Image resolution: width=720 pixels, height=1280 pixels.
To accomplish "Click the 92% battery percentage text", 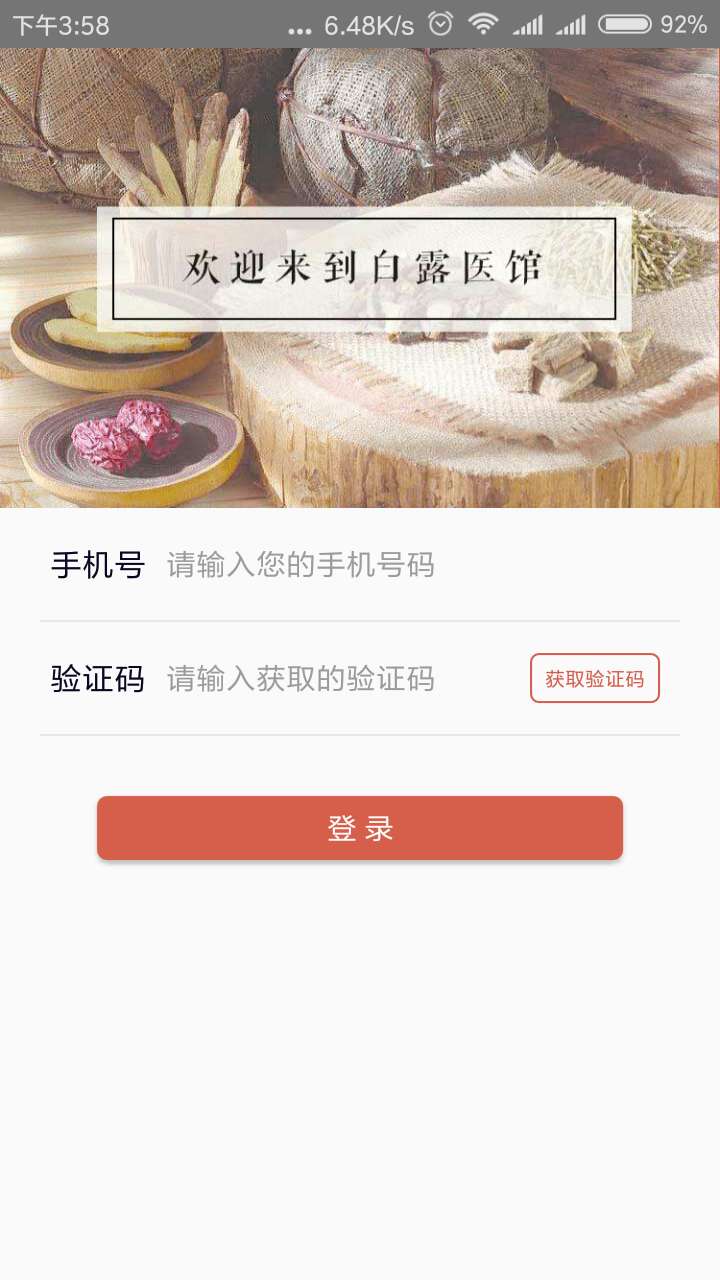I will [684, 24].
